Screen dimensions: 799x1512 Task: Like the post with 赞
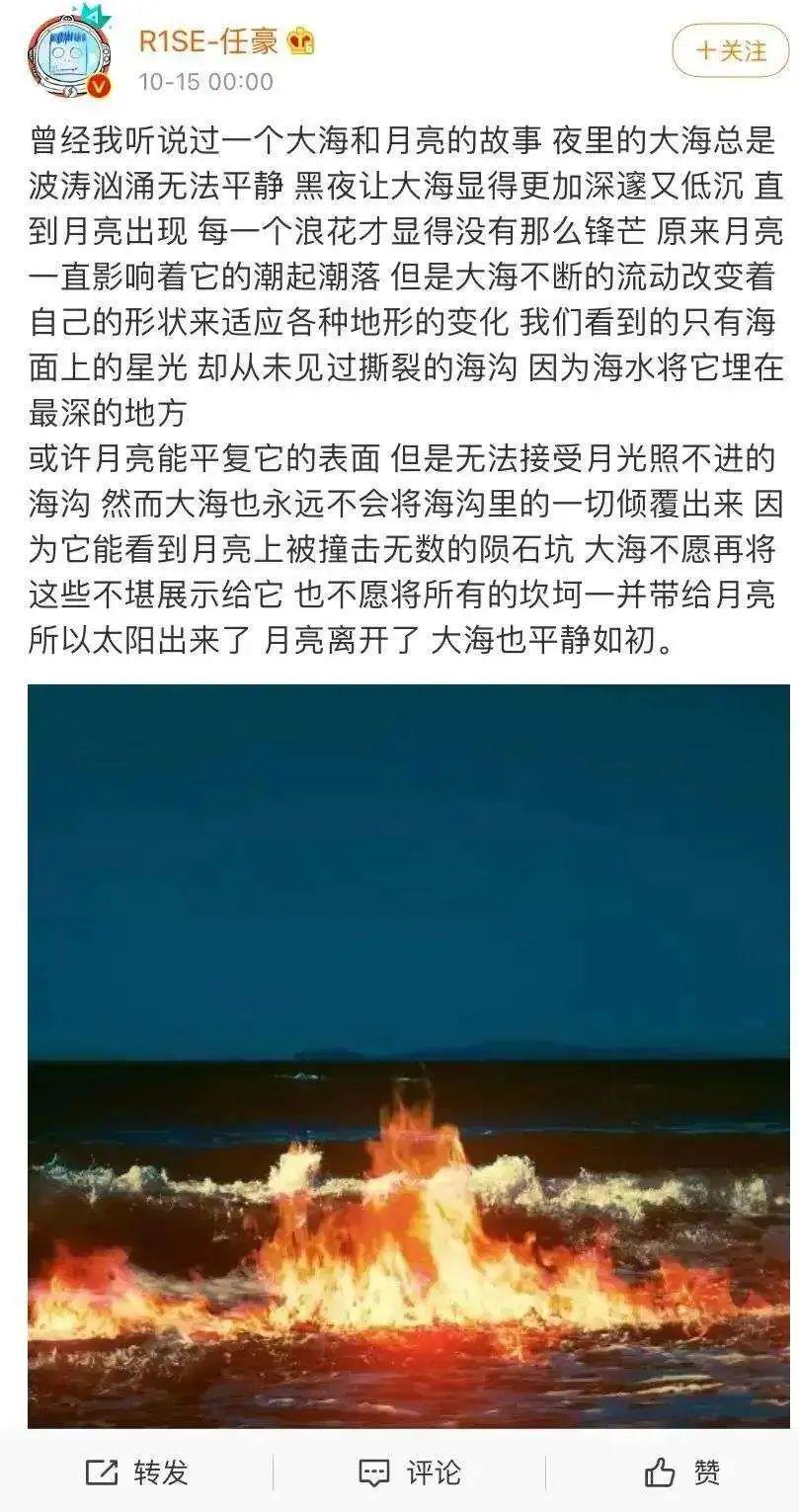pos(682,1472)
